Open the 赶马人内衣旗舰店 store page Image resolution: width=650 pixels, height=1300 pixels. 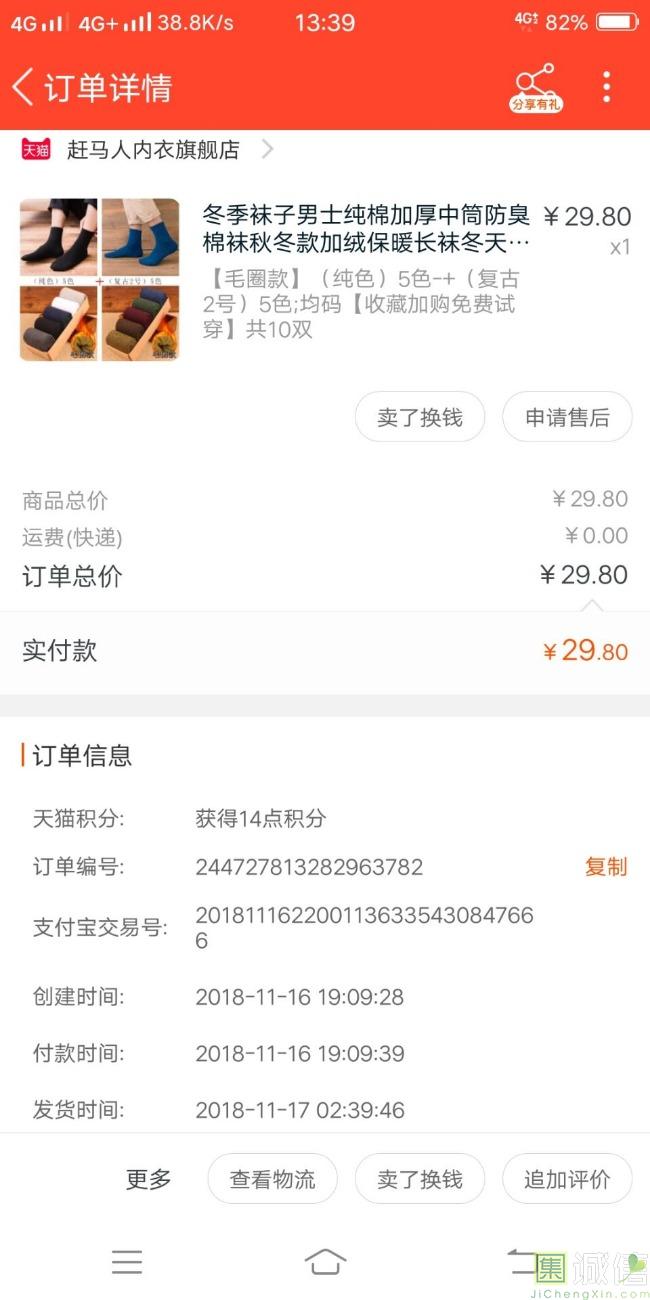pyautogui.click(x=153, y=150)
